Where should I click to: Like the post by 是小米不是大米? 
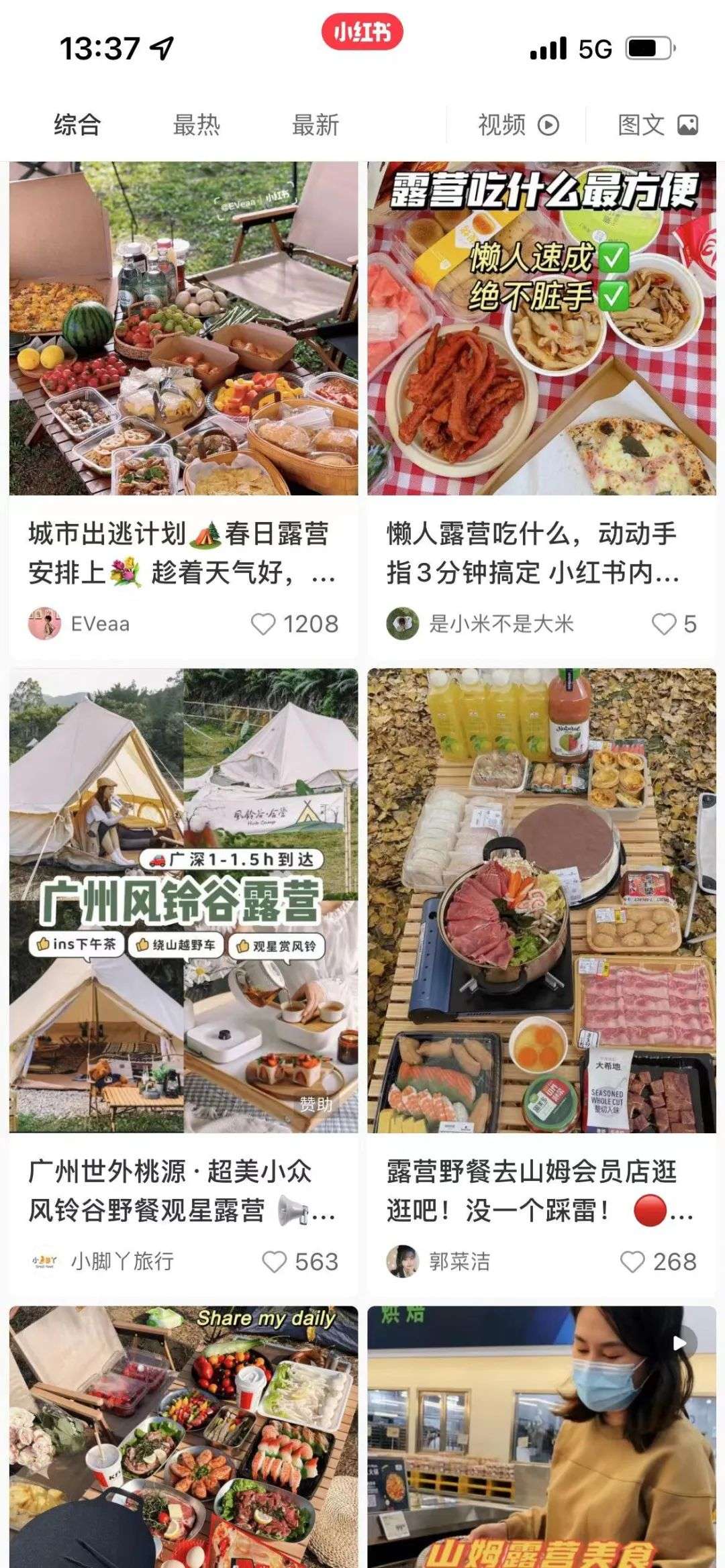[x=663, y=625]
